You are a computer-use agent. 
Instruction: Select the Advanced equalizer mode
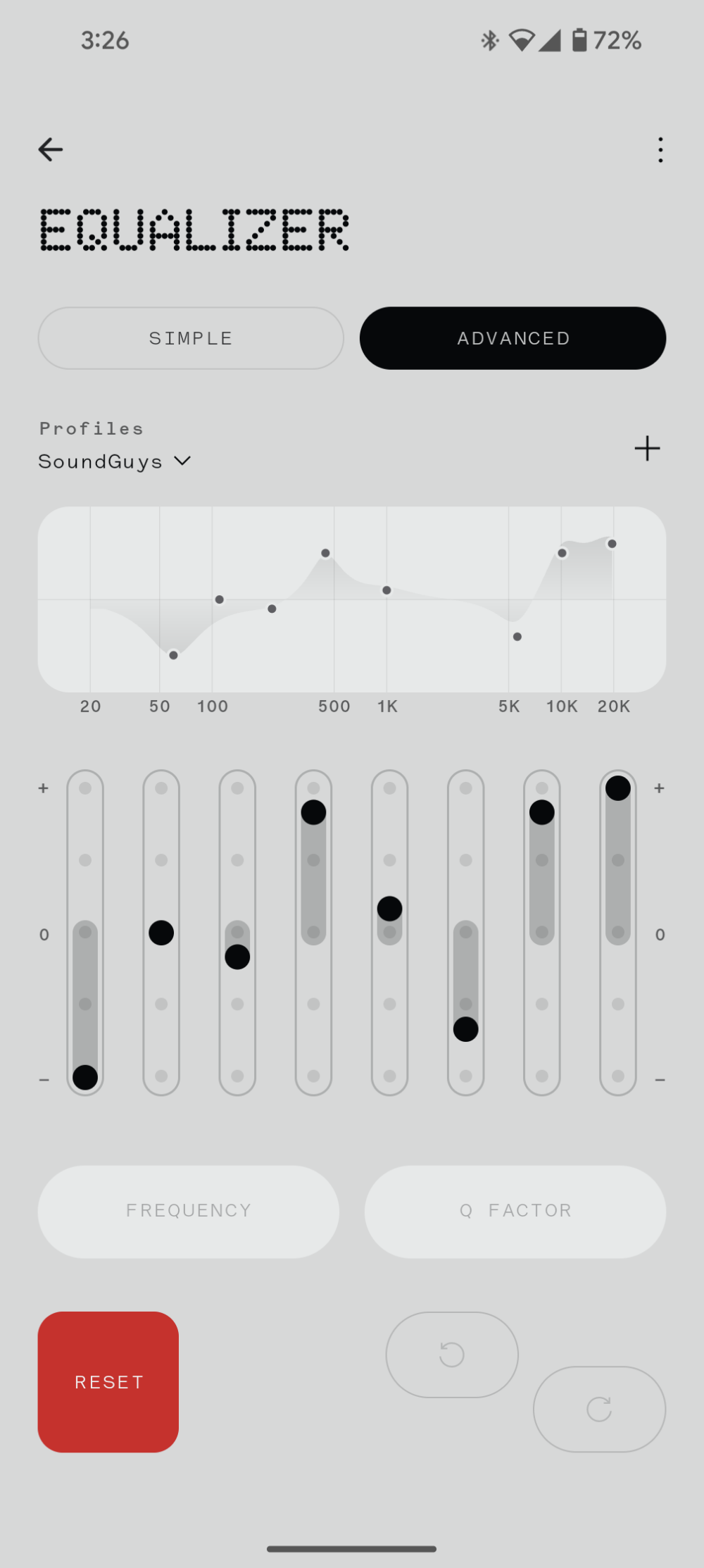(513, 338)
